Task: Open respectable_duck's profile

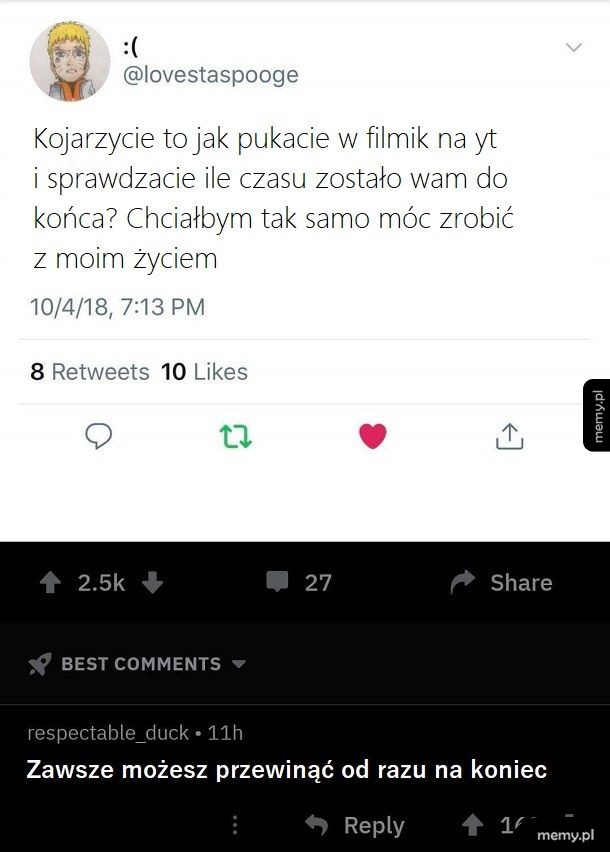Action: click(x=108, y=733)
